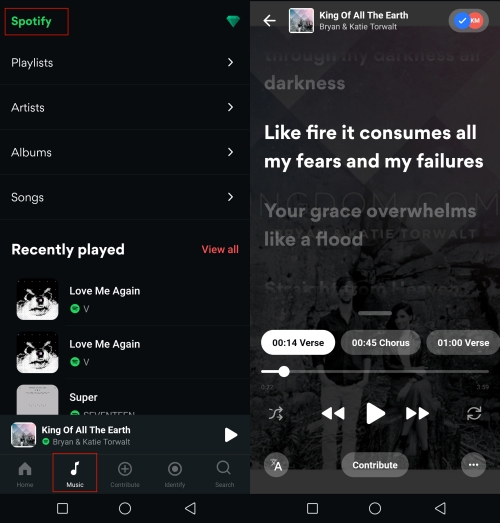Open the lyrics translation icon
This screenshot has width=500, height=523.
[276, 465]
